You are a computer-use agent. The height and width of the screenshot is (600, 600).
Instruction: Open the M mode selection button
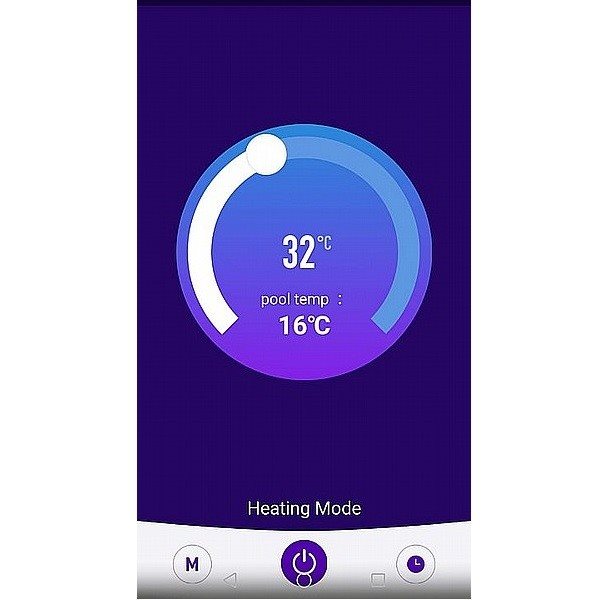tap(191, 564)
